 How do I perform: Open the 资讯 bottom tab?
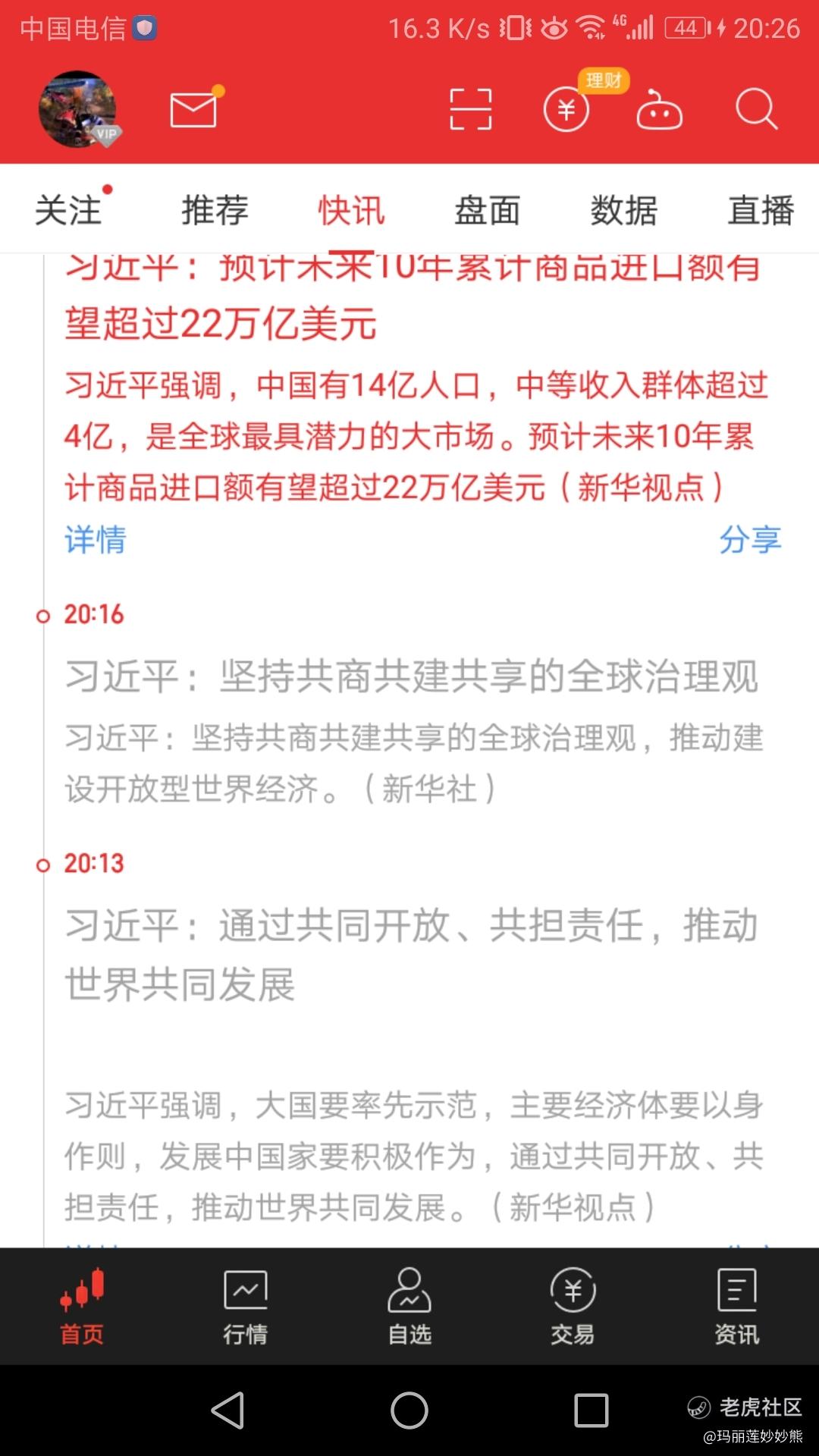tap(737, 1306)
